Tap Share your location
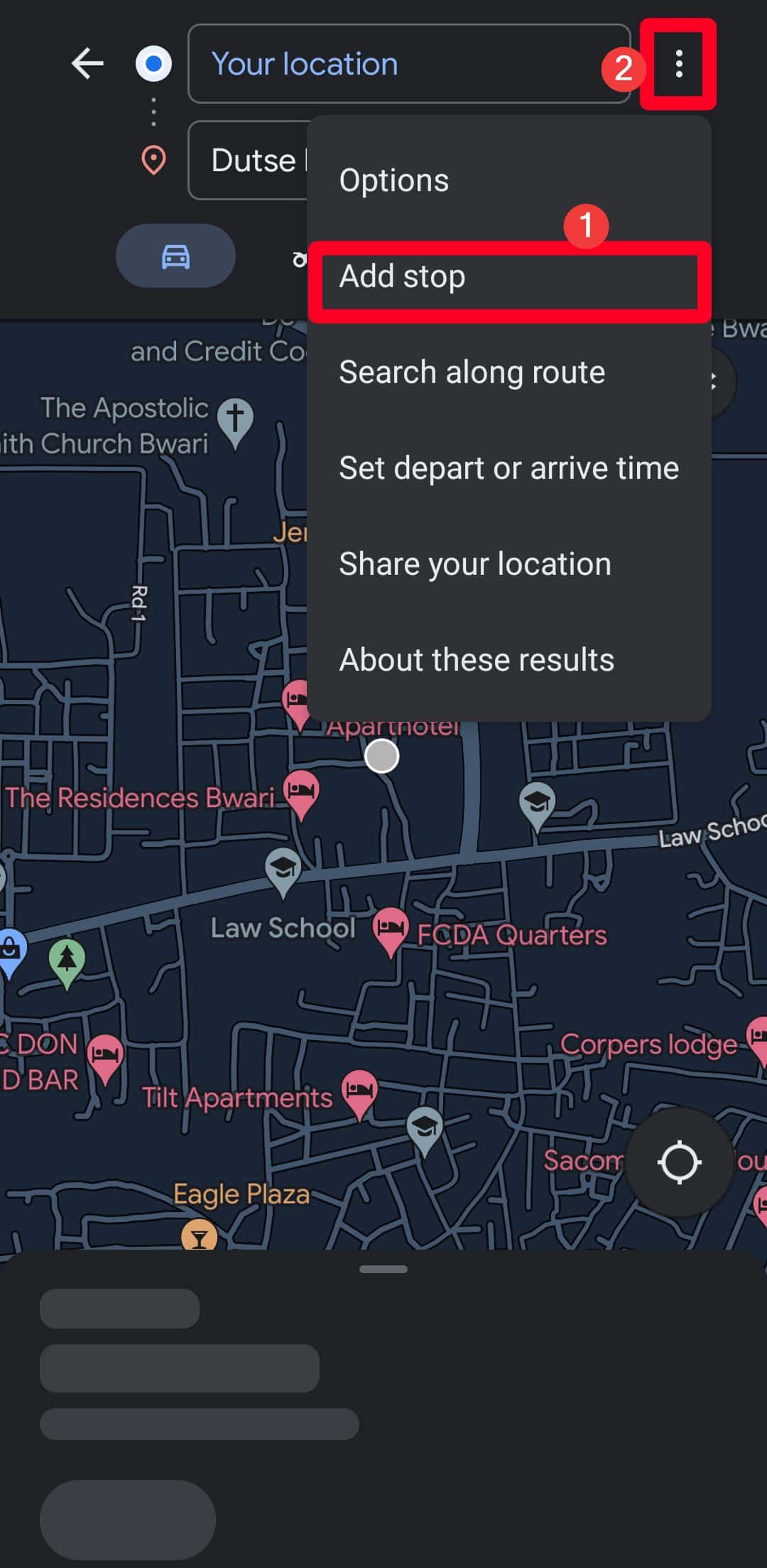Viewport: 767px width, 1568px height. 474,564
